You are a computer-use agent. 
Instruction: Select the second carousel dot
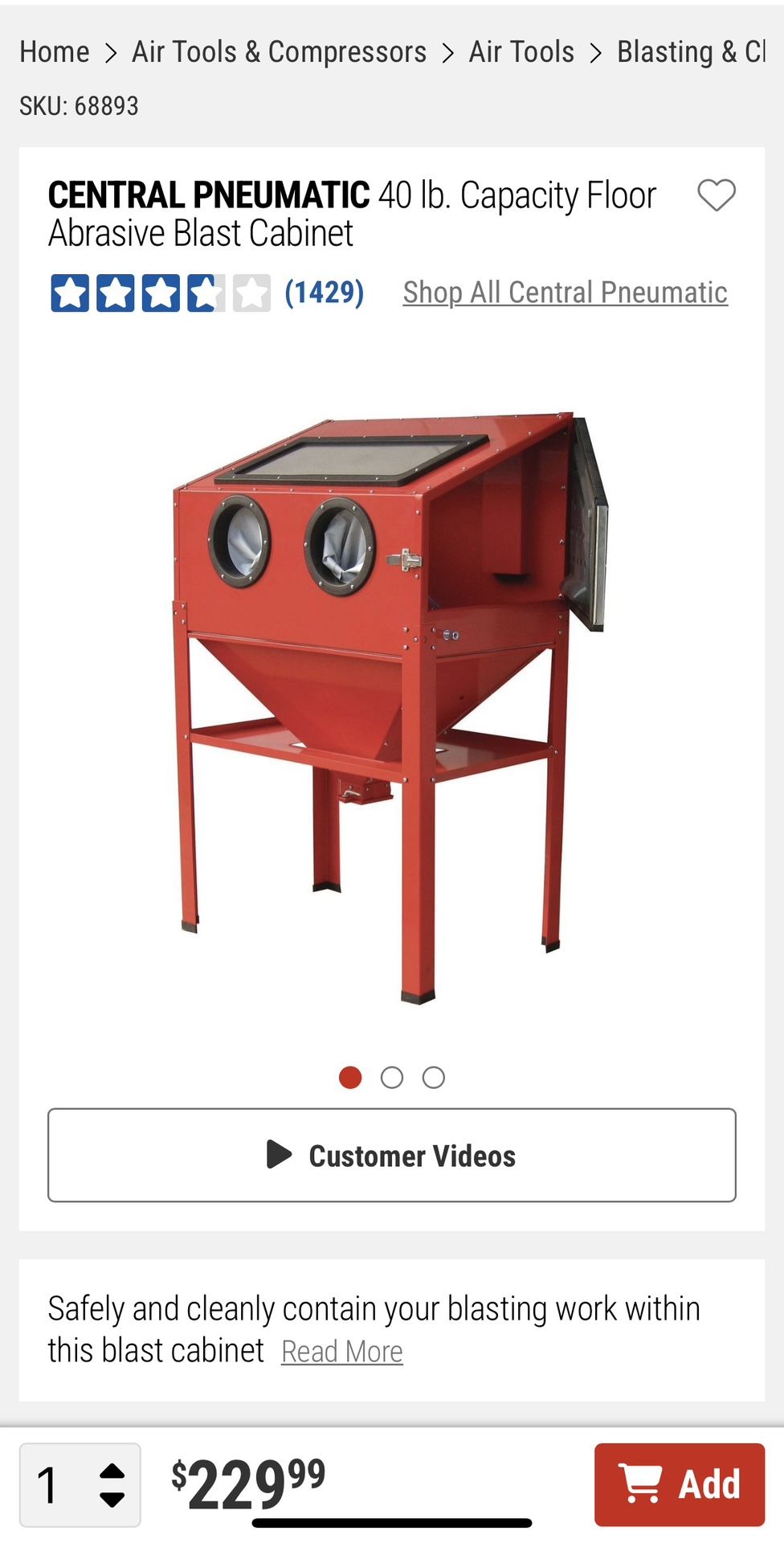click(393, 1077)
